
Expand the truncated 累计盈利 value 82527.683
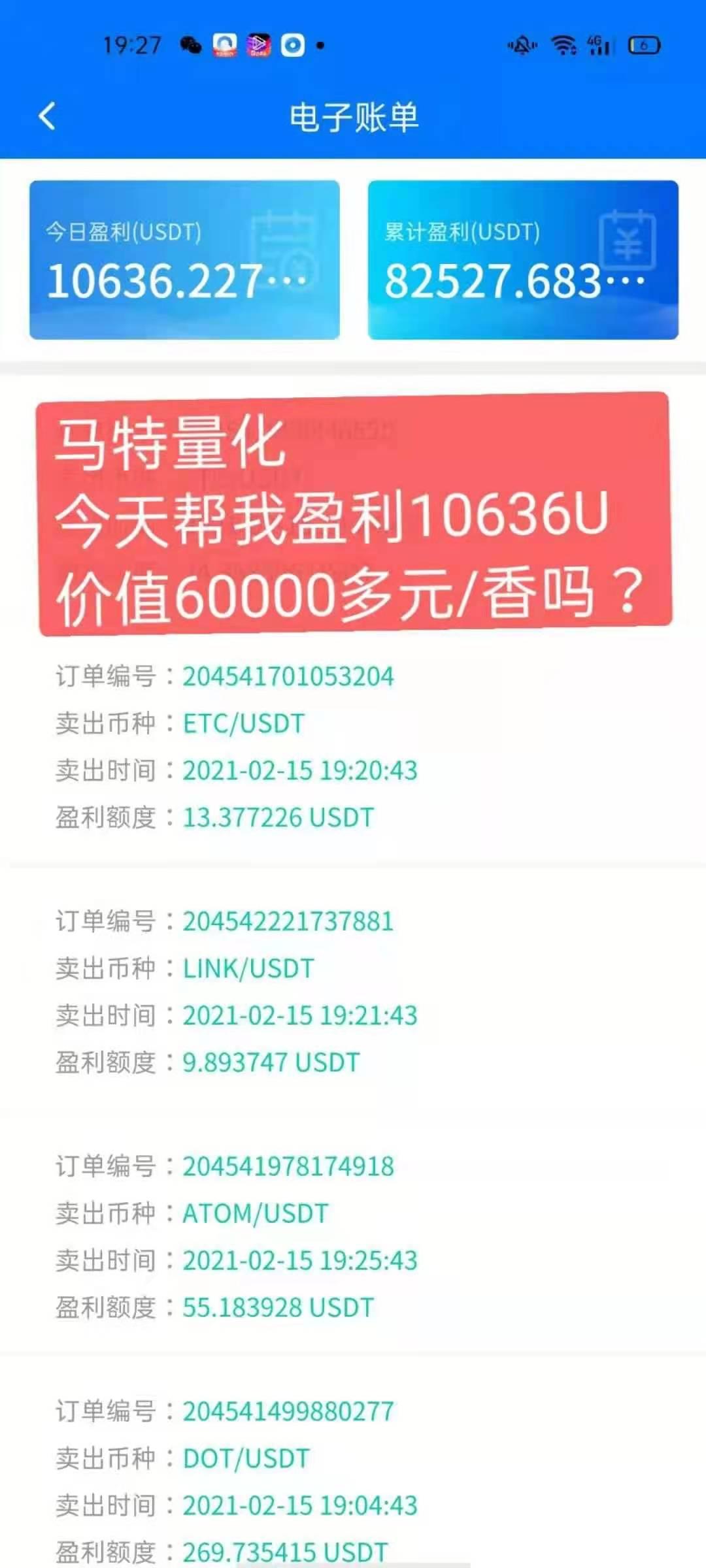tap(513, 280)
